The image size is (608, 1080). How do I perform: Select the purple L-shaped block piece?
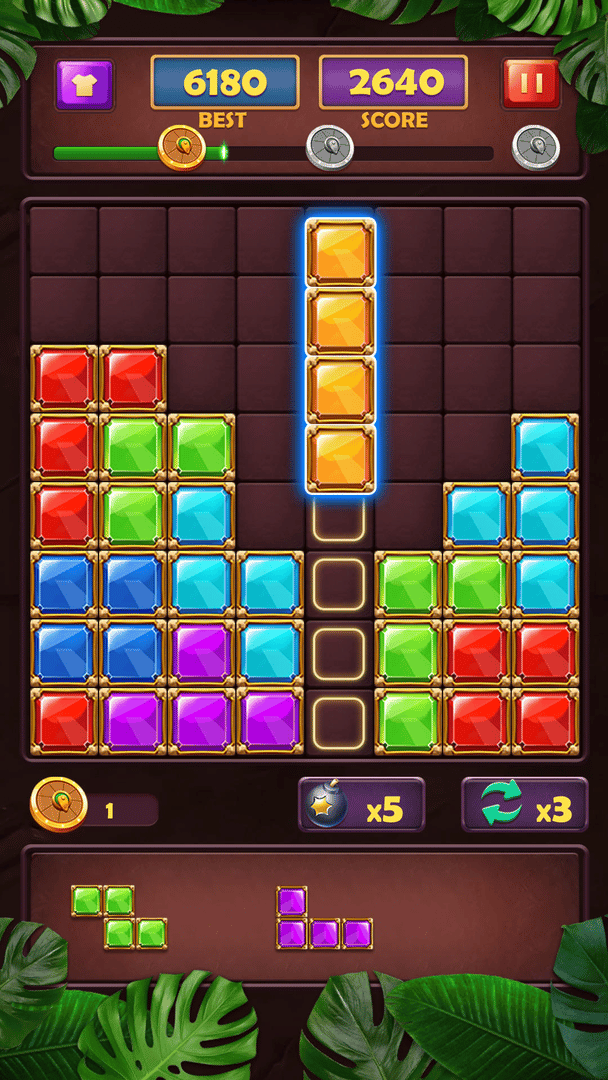click(323, 919)
